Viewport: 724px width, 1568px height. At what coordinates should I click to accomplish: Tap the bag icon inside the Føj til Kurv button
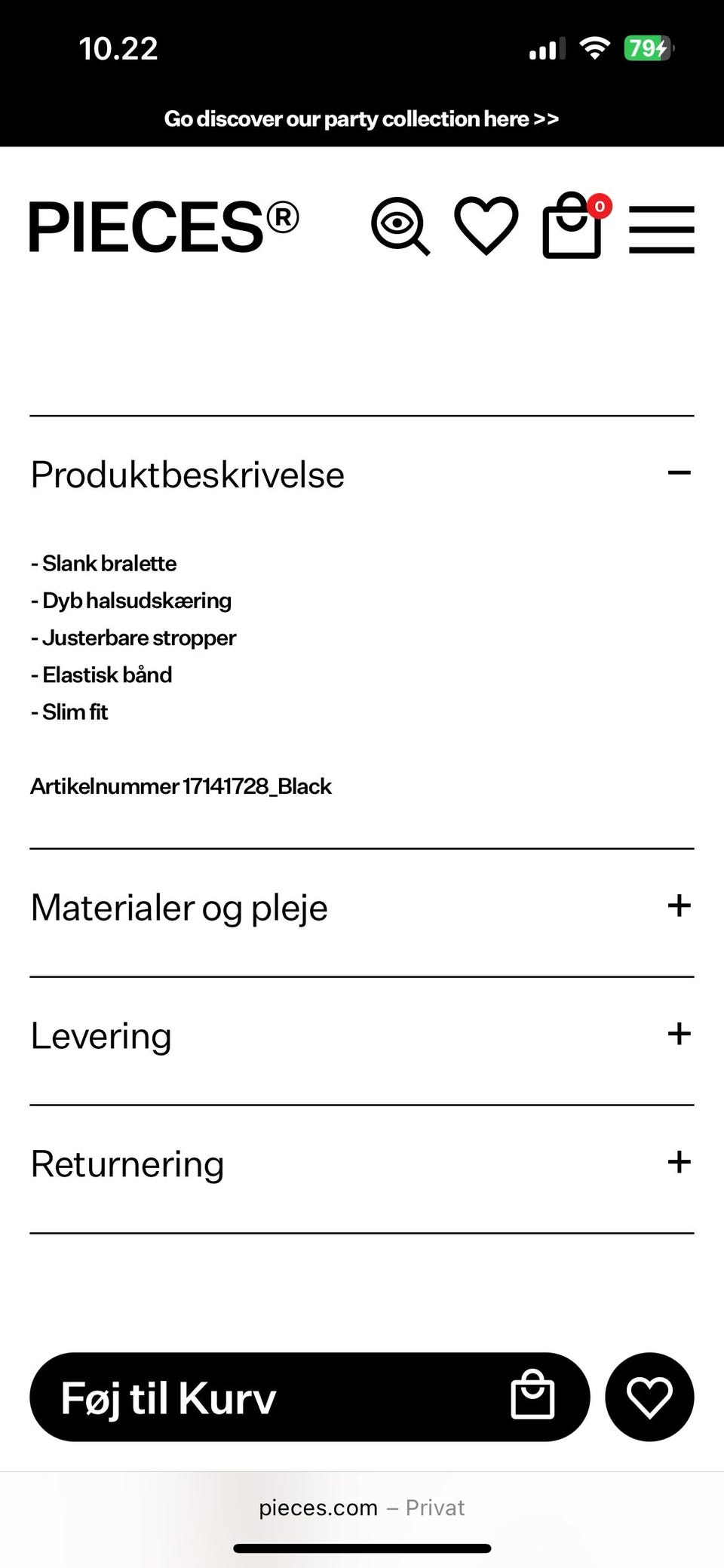pos(533,1397)
